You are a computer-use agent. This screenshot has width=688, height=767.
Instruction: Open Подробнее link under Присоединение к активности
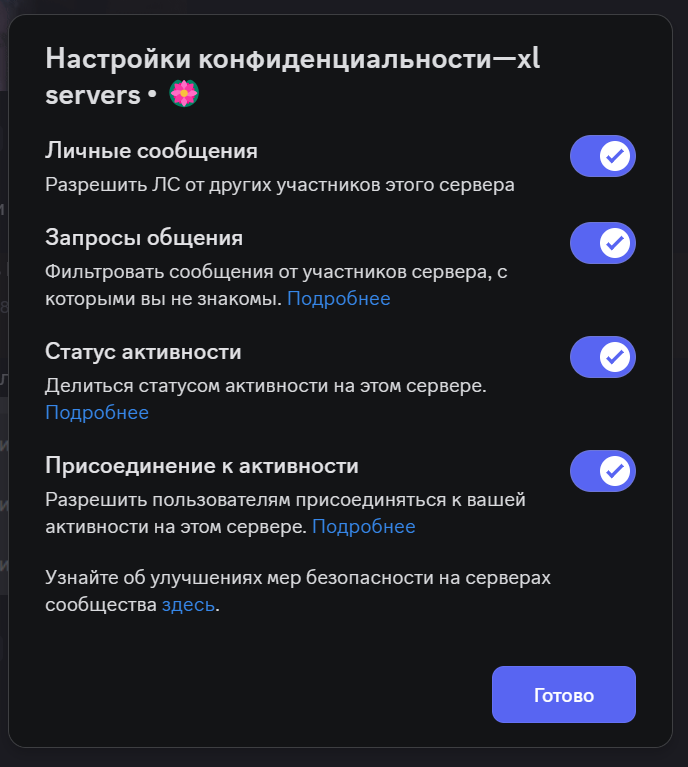363,527
